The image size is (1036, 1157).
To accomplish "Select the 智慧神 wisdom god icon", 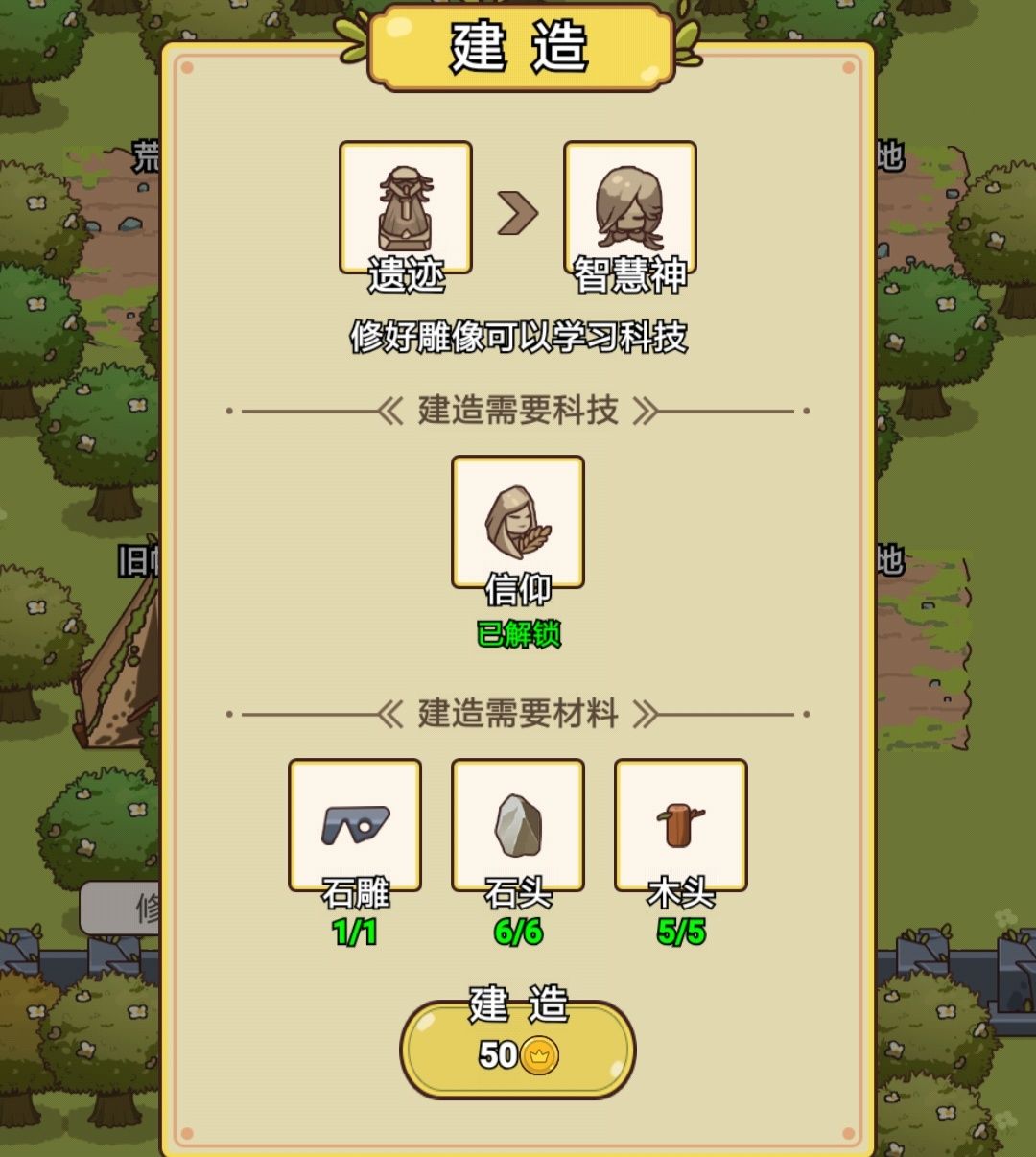I will click(630, 206).
